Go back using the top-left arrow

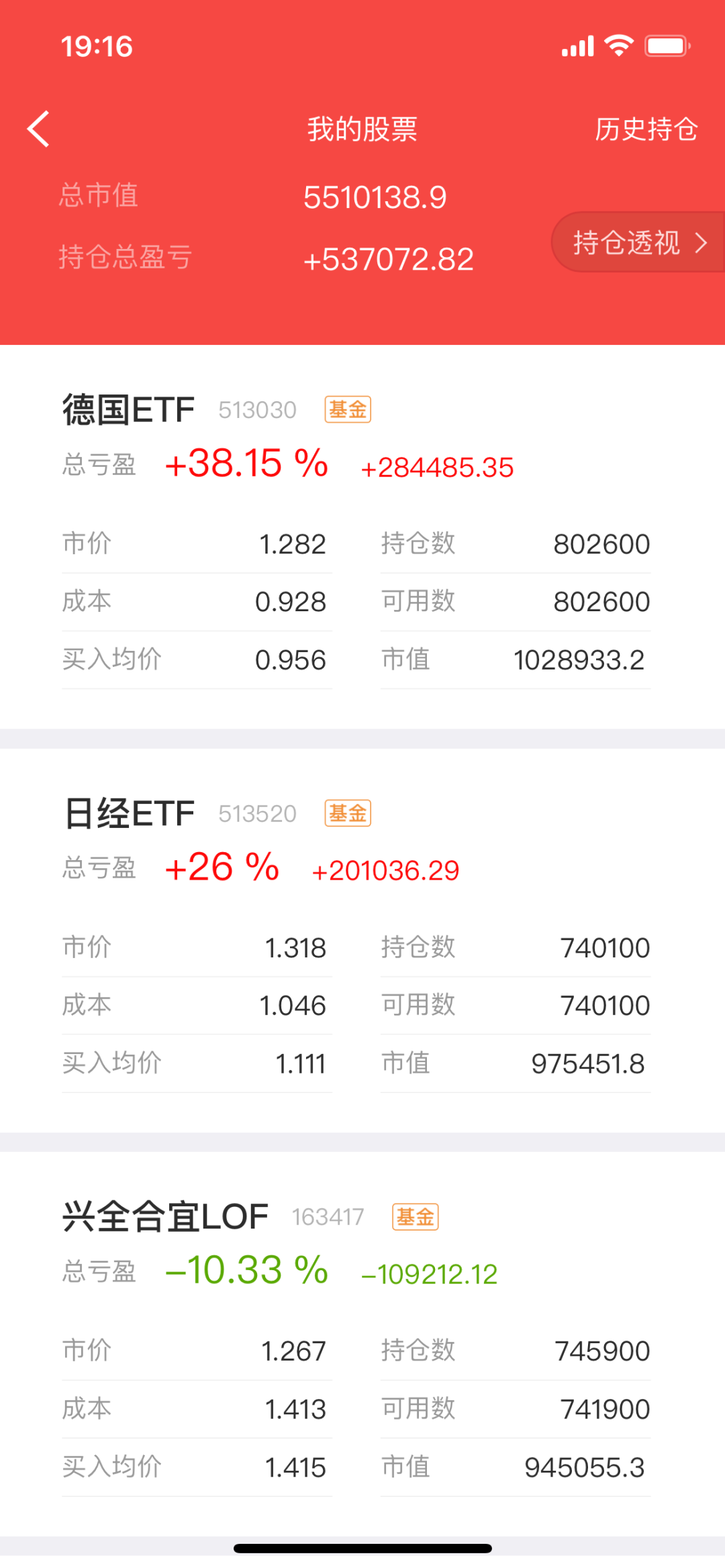pyautogui.click(x=39, y=129)
